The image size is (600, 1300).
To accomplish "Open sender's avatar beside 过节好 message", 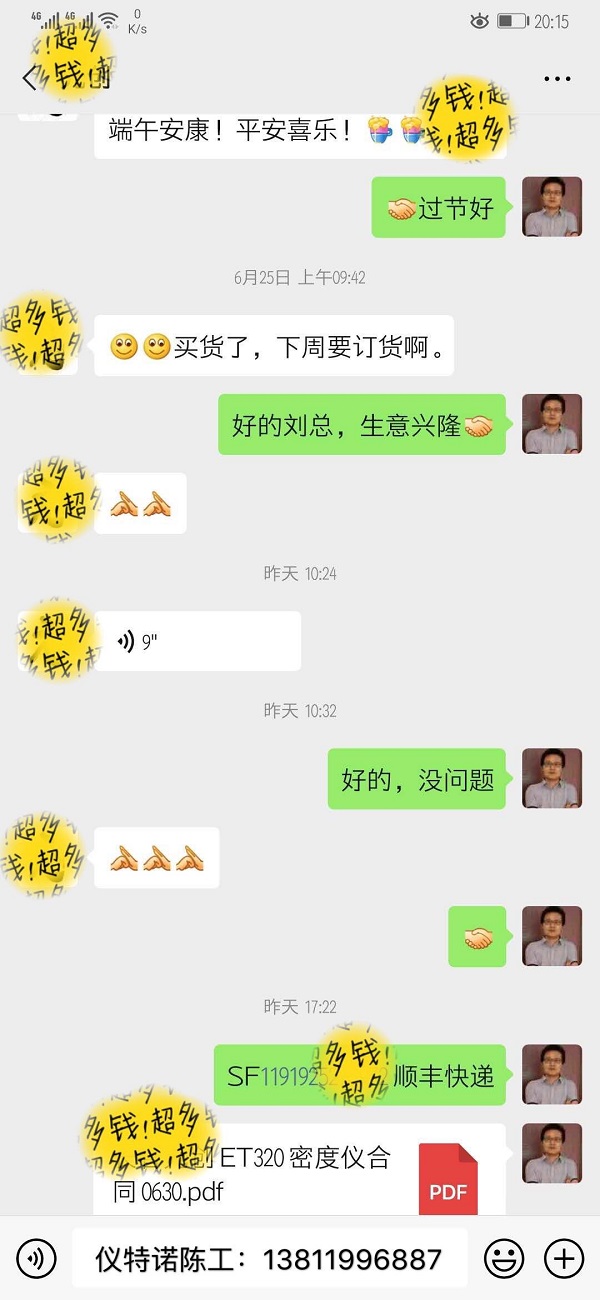I will point(552,207).
